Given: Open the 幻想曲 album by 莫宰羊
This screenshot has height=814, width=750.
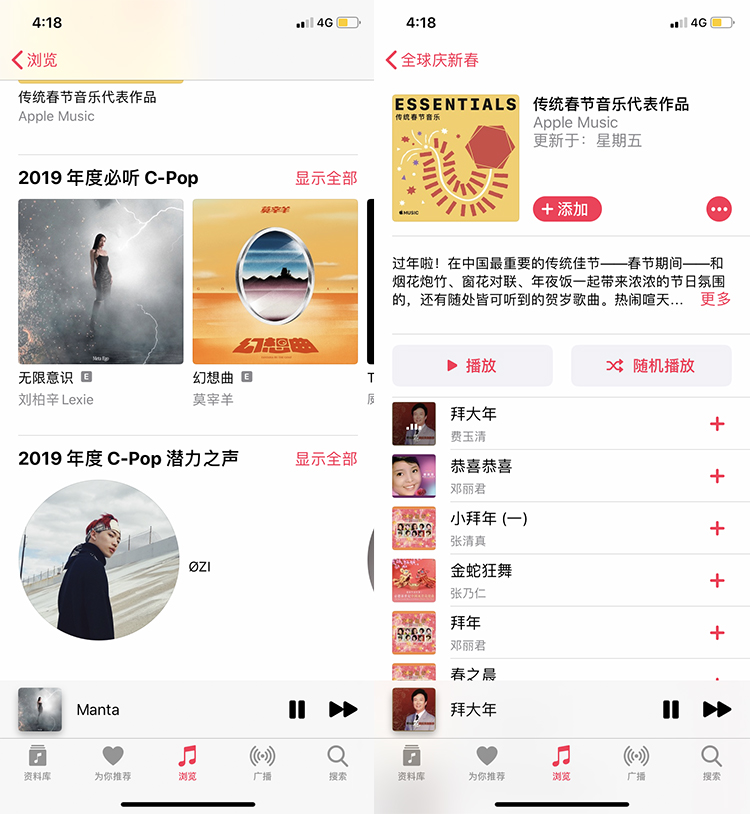Looking at the screenshot, I should tap(275, 281).
